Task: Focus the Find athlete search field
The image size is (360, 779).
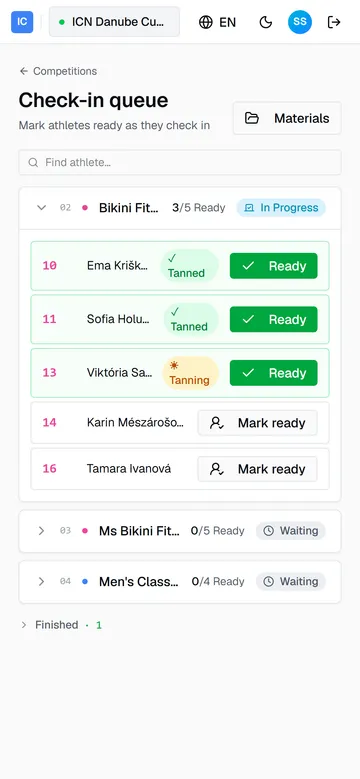Action: [x=180, y=162]
